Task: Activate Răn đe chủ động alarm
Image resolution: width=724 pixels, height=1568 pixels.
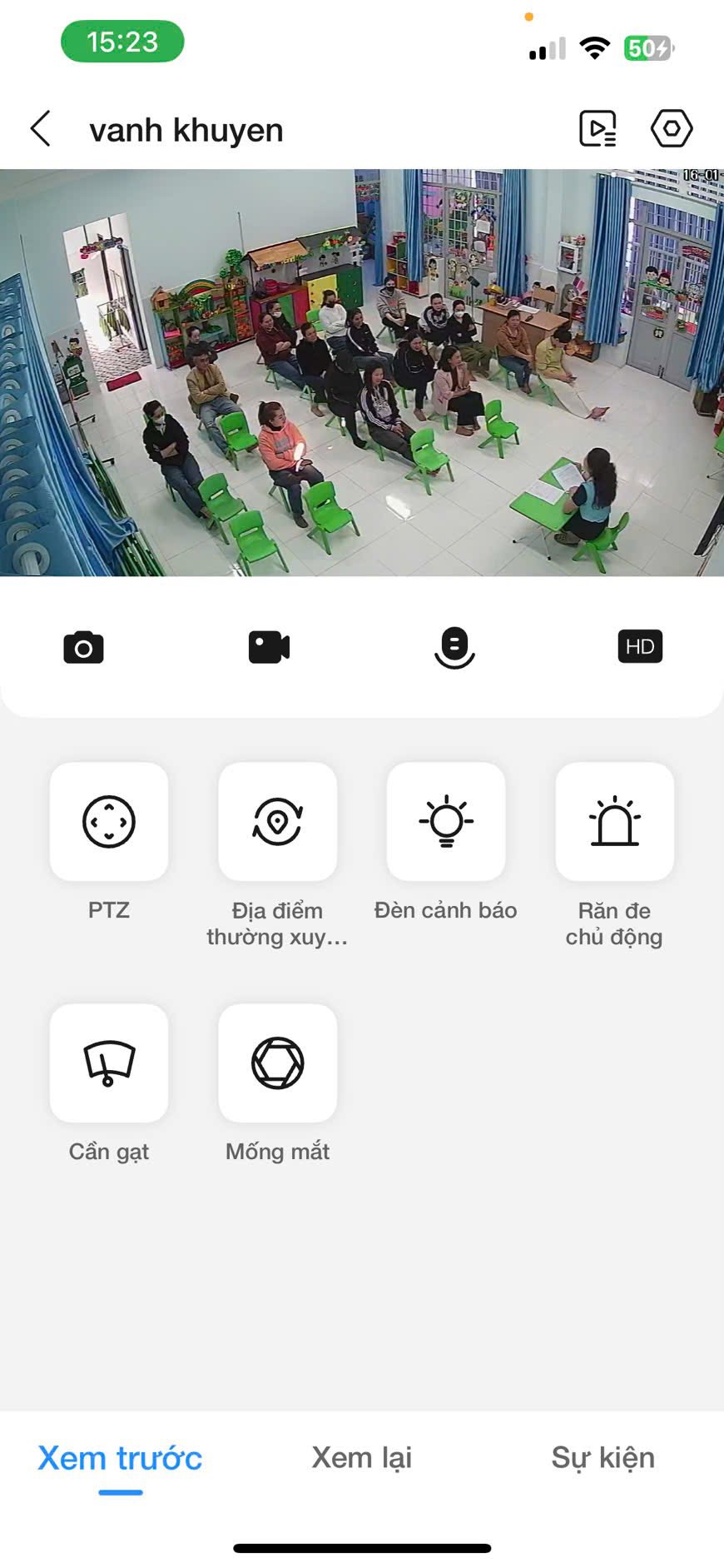Action: tap(615, 822)
